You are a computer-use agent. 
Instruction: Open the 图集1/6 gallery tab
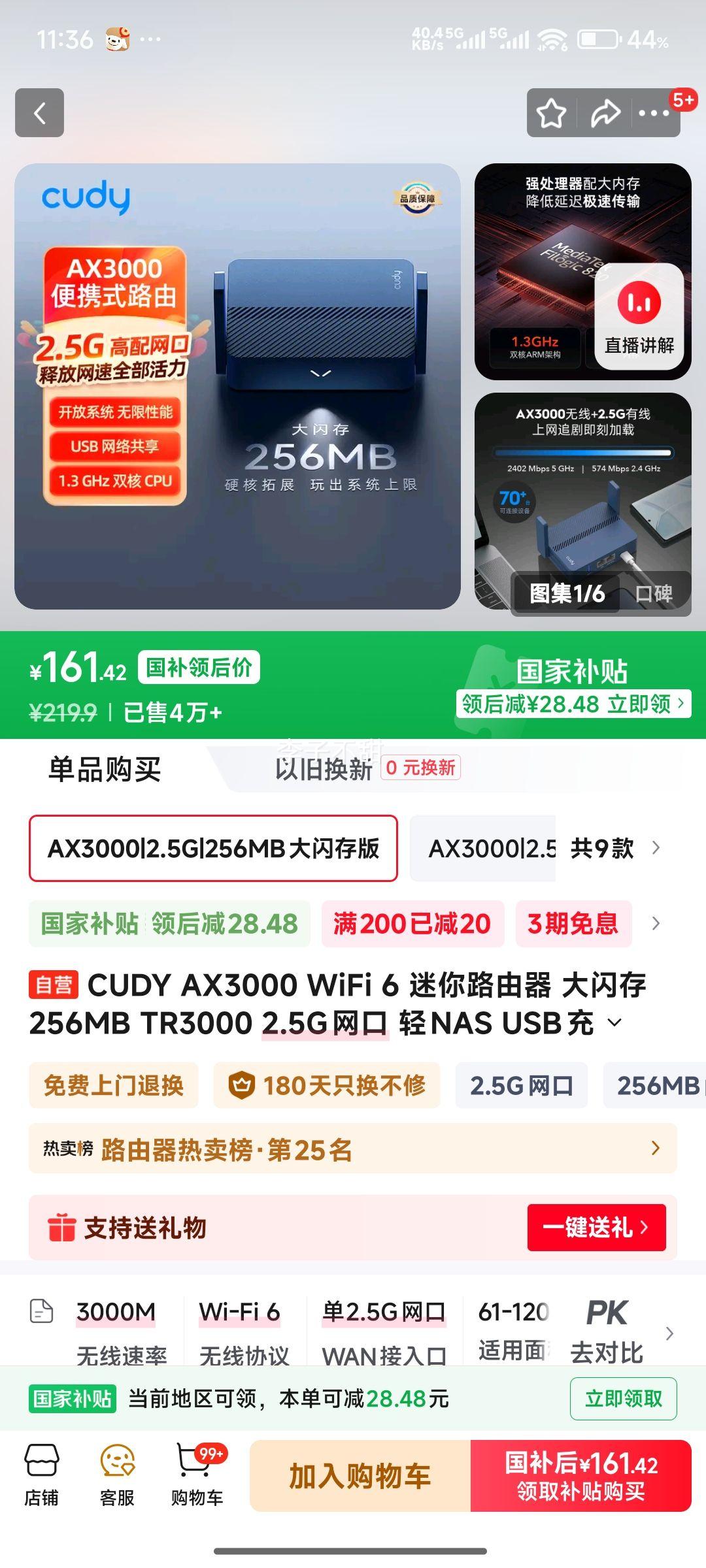pos(566,595)
